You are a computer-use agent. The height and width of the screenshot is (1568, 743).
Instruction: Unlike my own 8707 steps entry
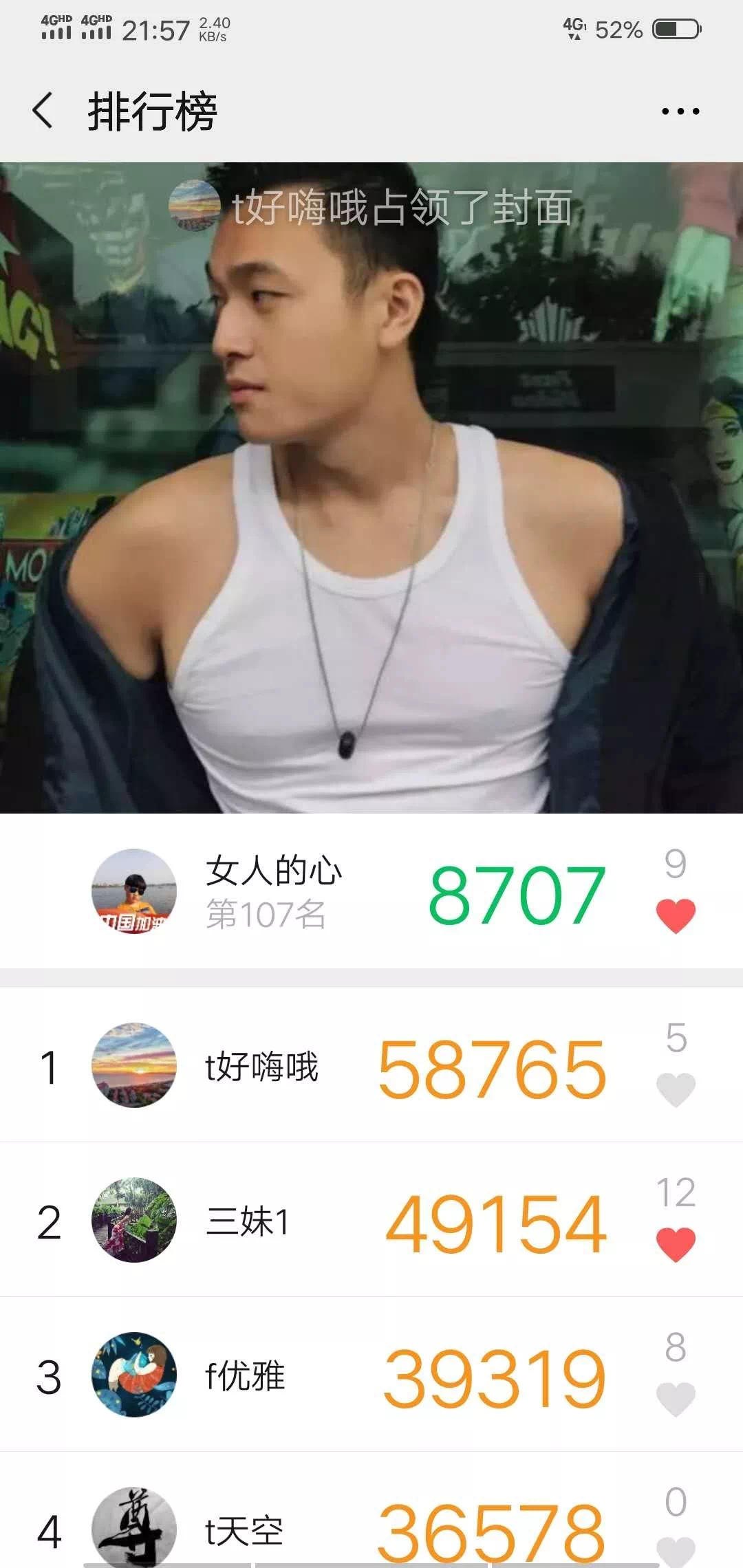pyautogui.click(x=676, y=915)
